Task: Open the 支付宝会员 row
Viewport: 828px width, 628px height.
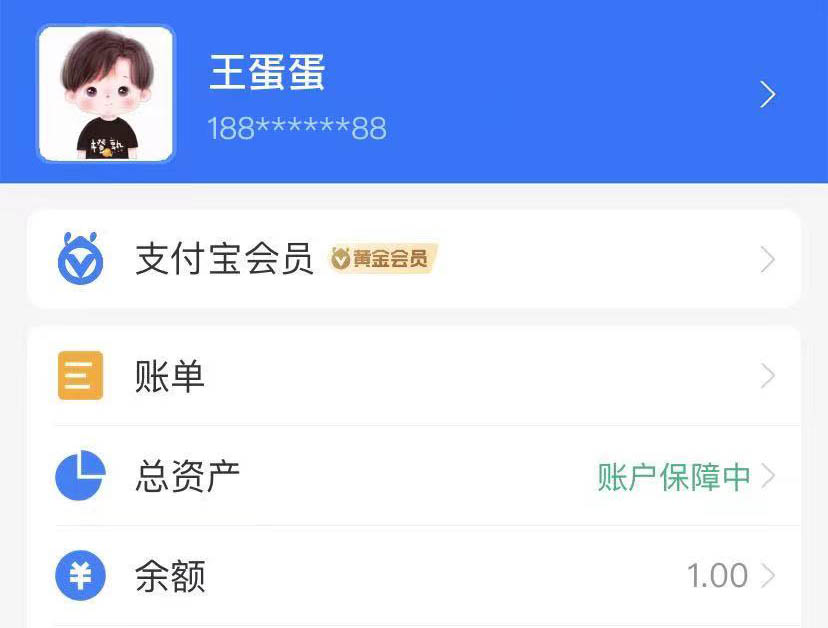Action: point(414,260)
